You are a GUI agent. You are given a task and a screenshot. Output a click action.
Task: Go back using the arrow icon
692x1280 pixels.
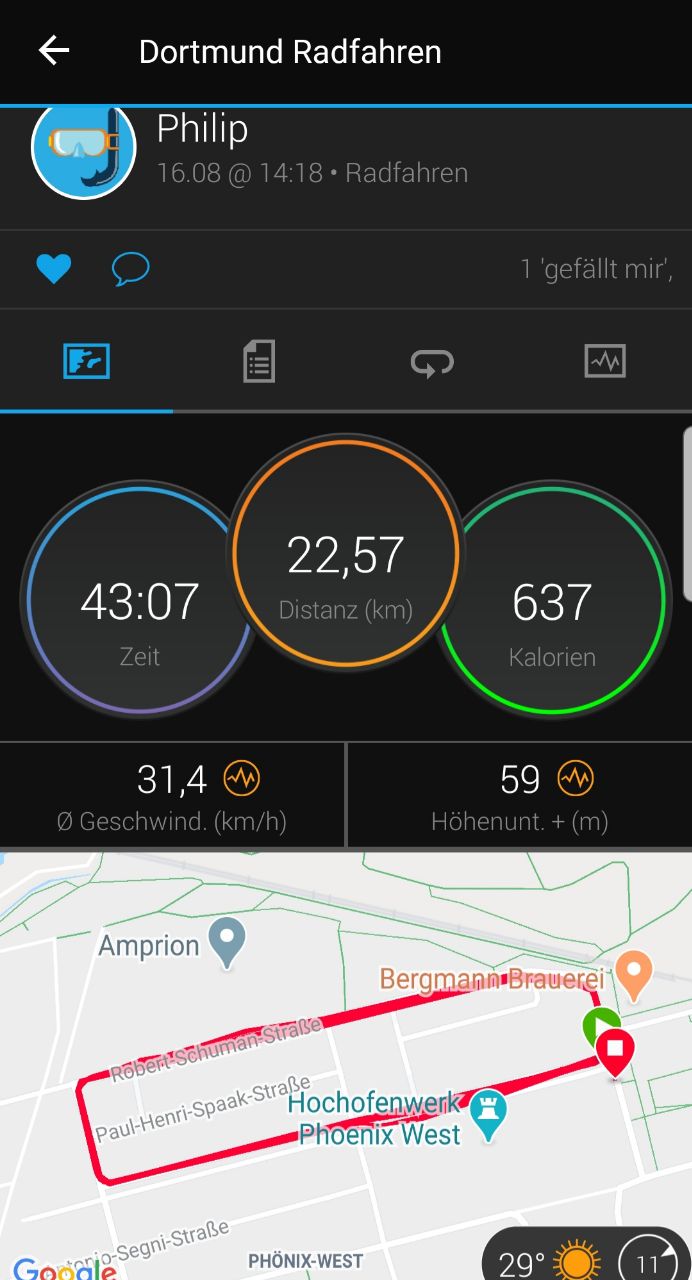(x=54, y=51)
